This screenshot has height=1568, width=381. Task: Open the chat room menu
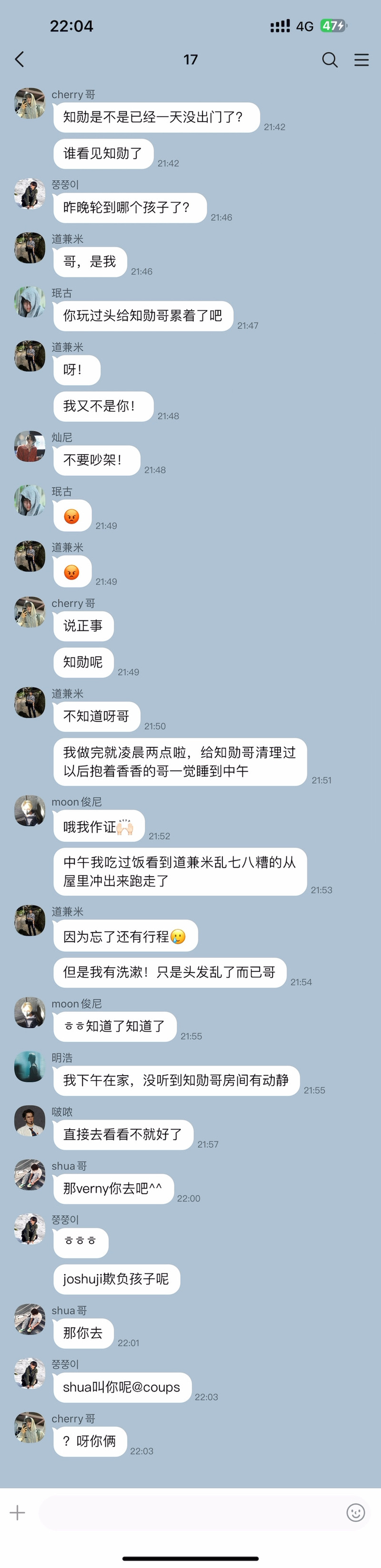click(361, 59)
